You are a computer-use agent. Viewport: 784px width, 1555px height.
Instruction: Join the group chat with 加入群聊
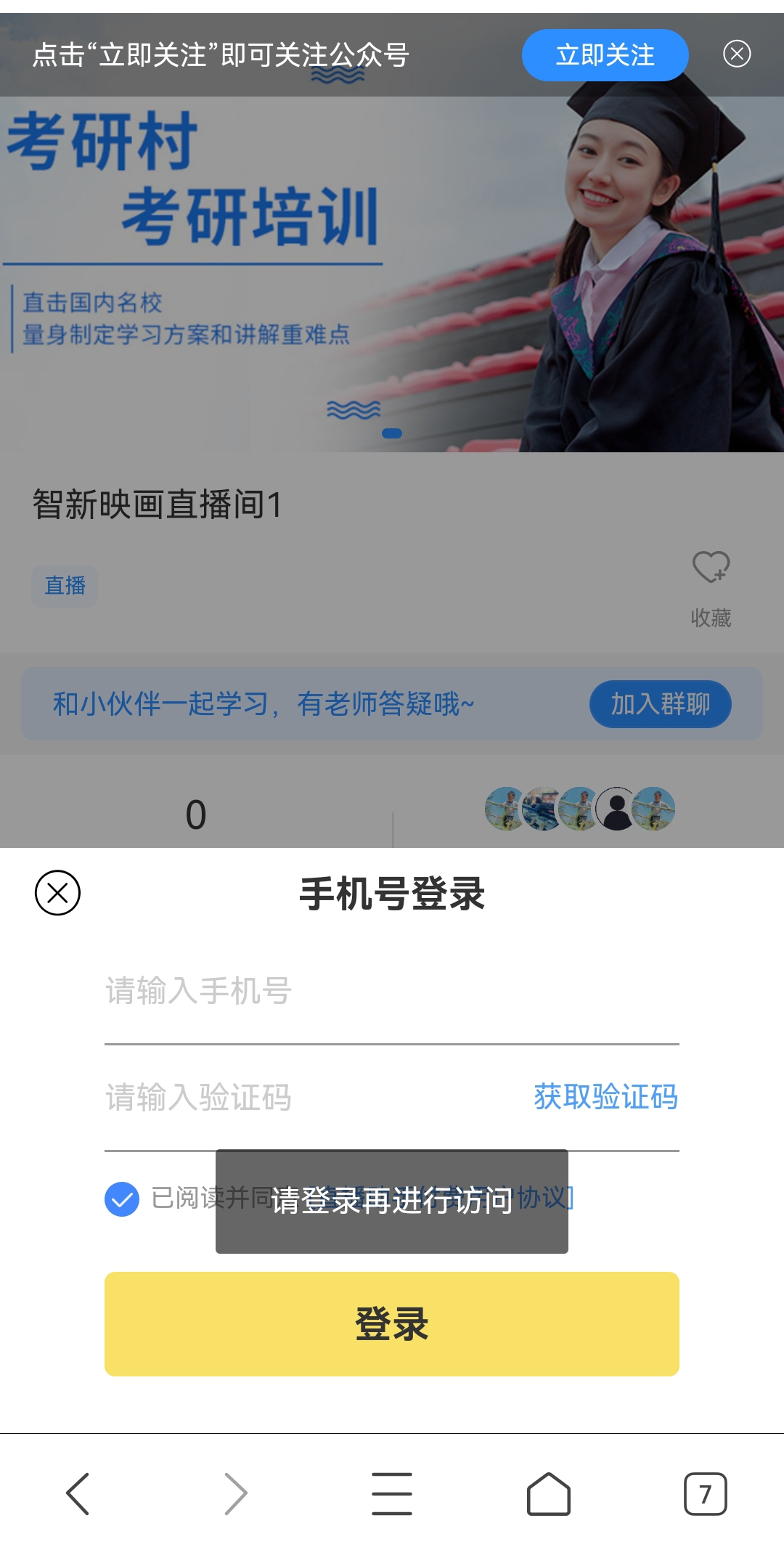pos(660,703)
